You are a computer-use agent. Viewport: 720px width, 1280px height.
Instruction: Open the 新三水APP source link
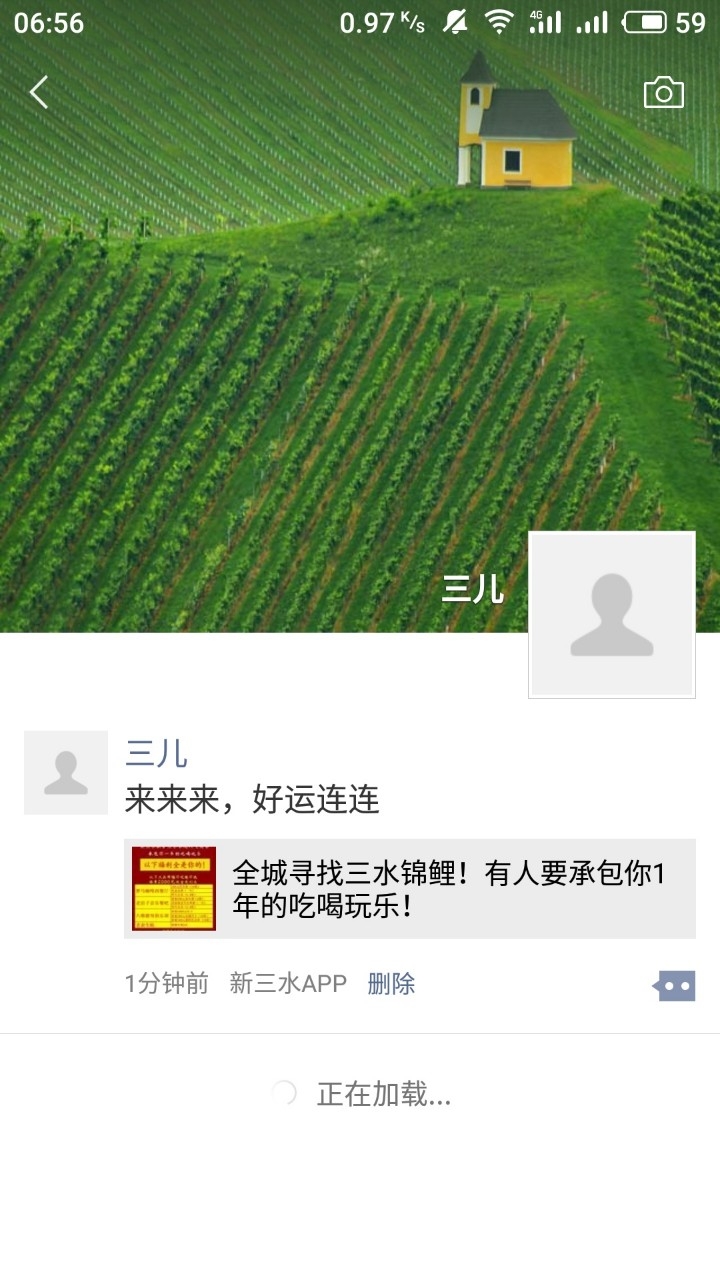[x=288, y=984]
